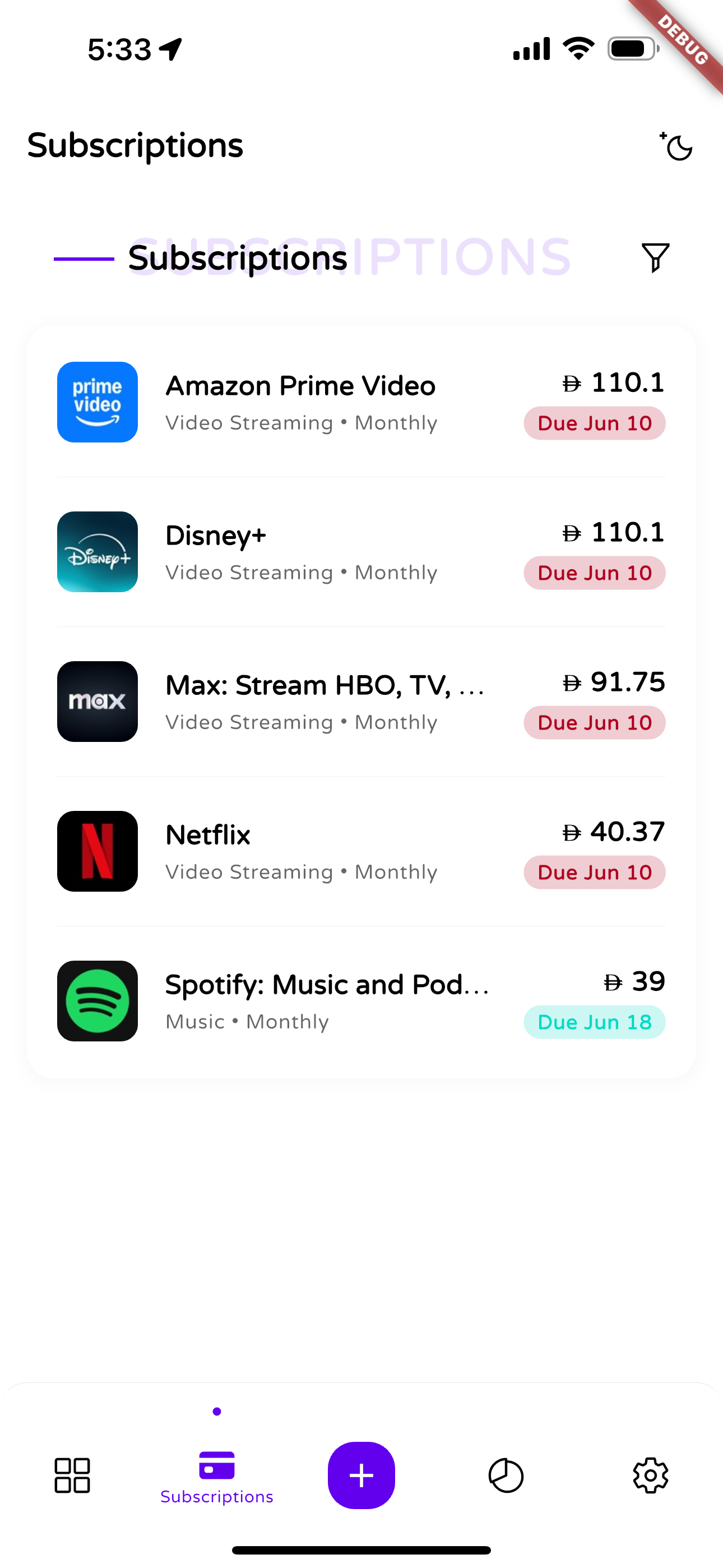Open the Amazon Prime Video subscription
The image size is (723, 1568).
pyautogui.click(x=361, y=402)
